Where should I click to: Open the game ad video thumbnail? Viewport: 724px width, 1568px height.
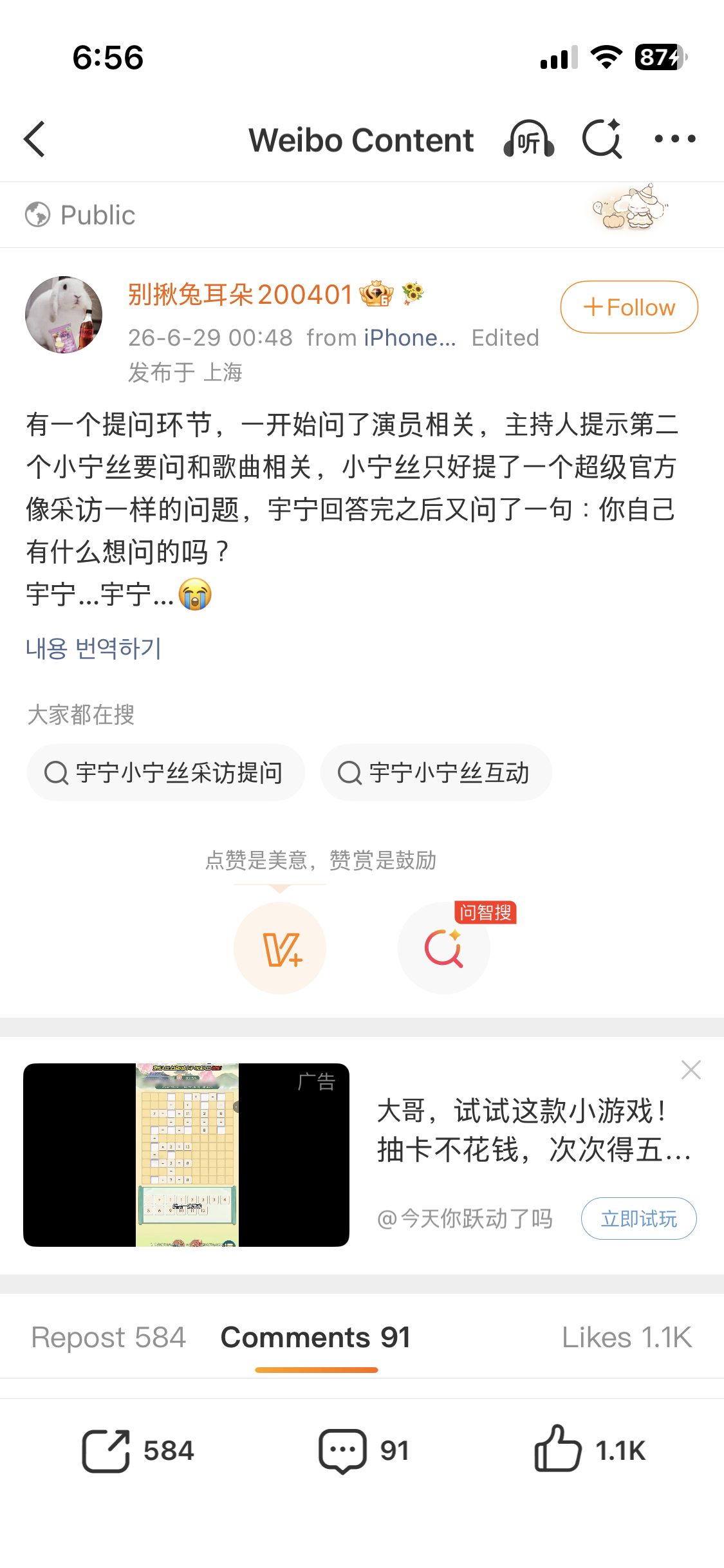point(186,1155)
